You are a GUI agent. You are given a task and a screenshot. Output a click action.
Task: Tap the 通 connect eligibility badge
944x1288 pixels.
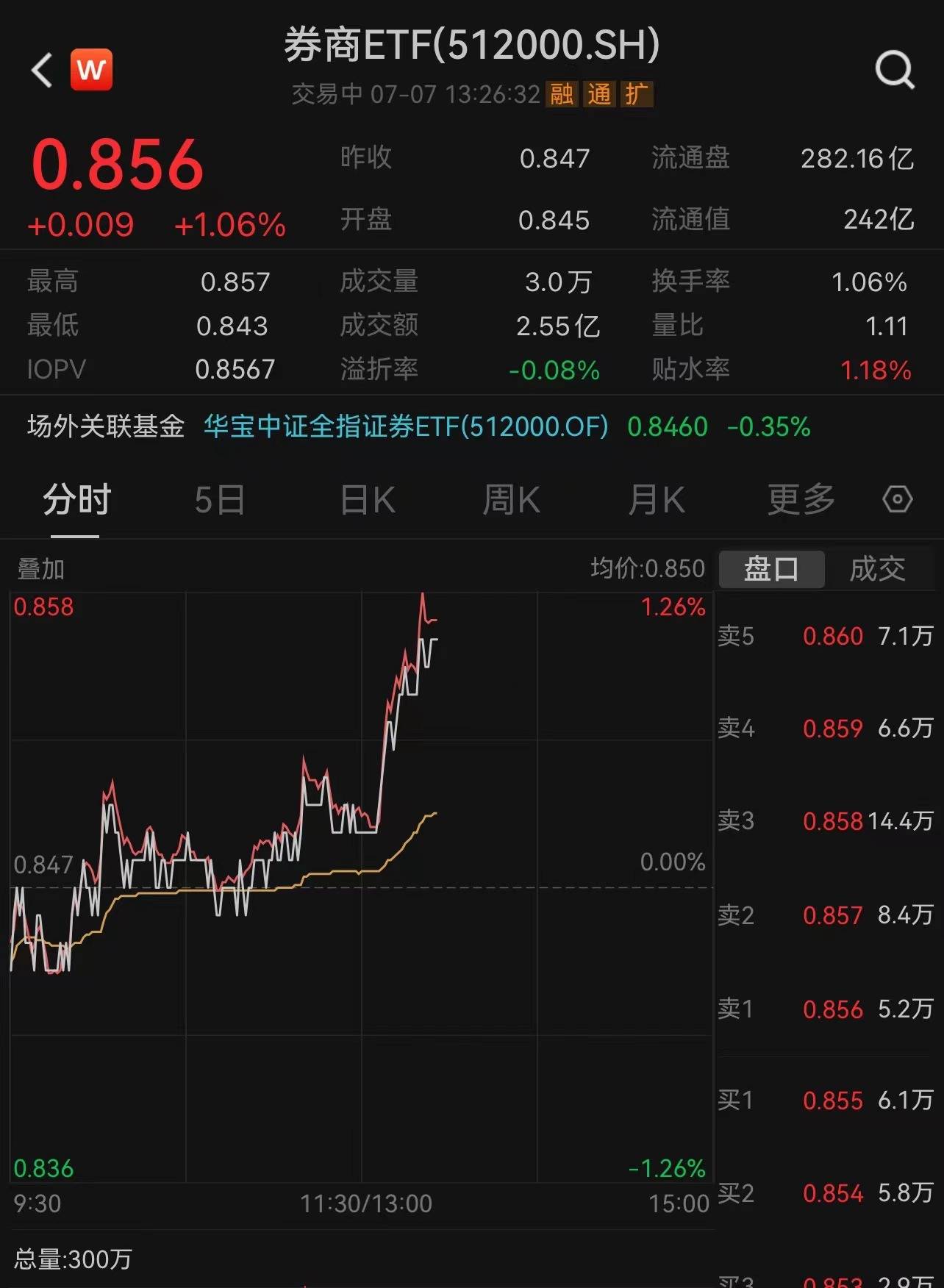pyautogui.click(x=601, y=95)
